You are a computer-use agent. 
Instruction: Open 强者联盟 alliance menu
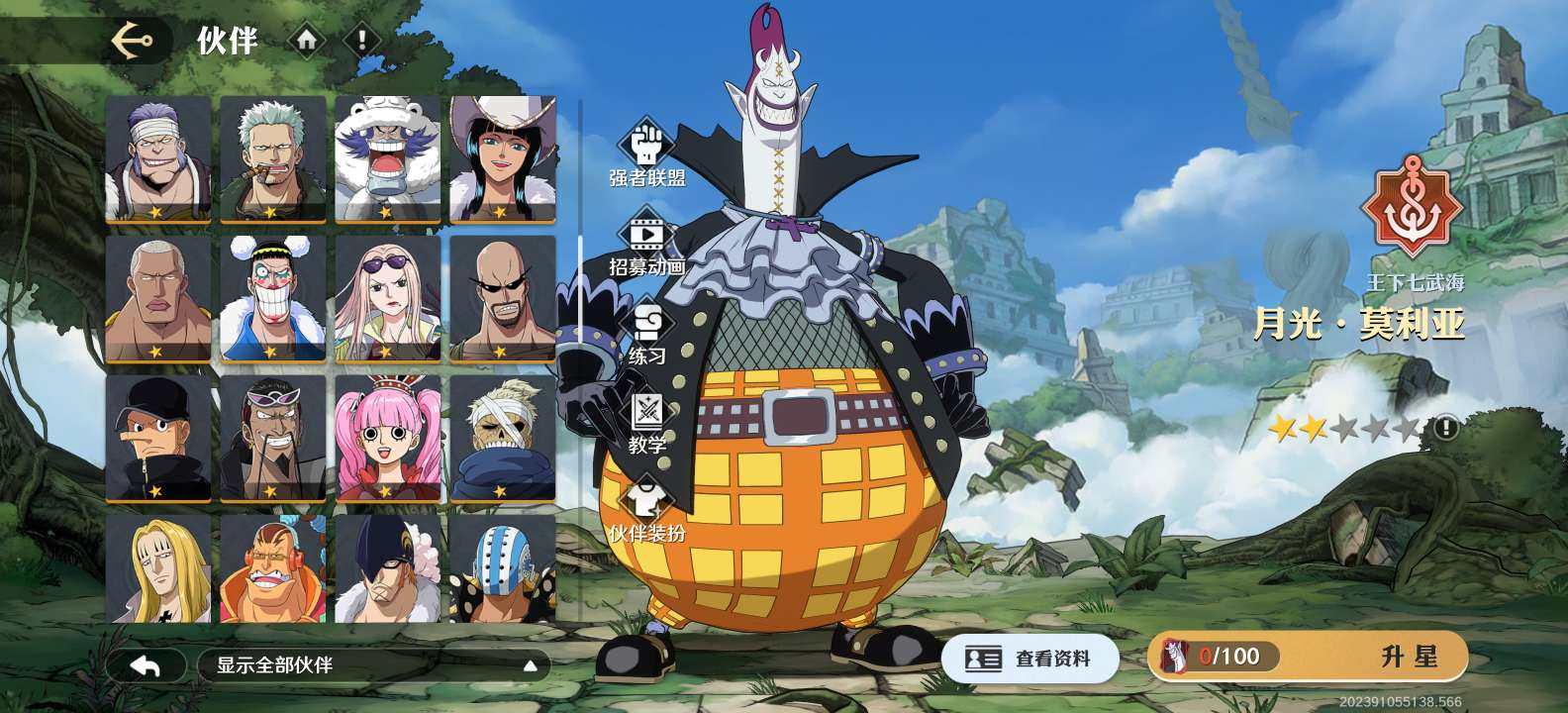[646, 153]
